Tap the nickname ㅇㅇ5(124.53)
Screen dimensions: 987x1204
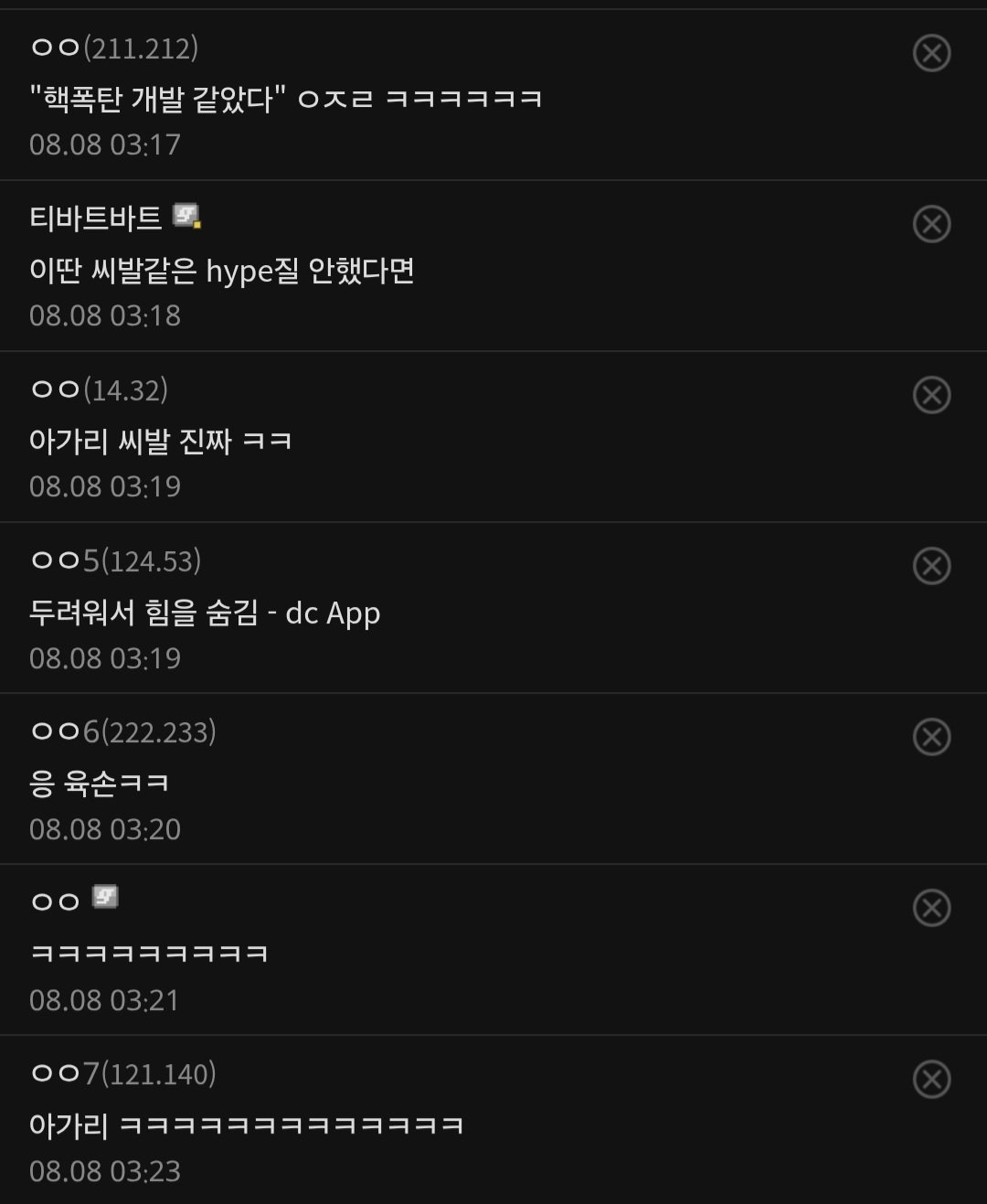(116, 560)
